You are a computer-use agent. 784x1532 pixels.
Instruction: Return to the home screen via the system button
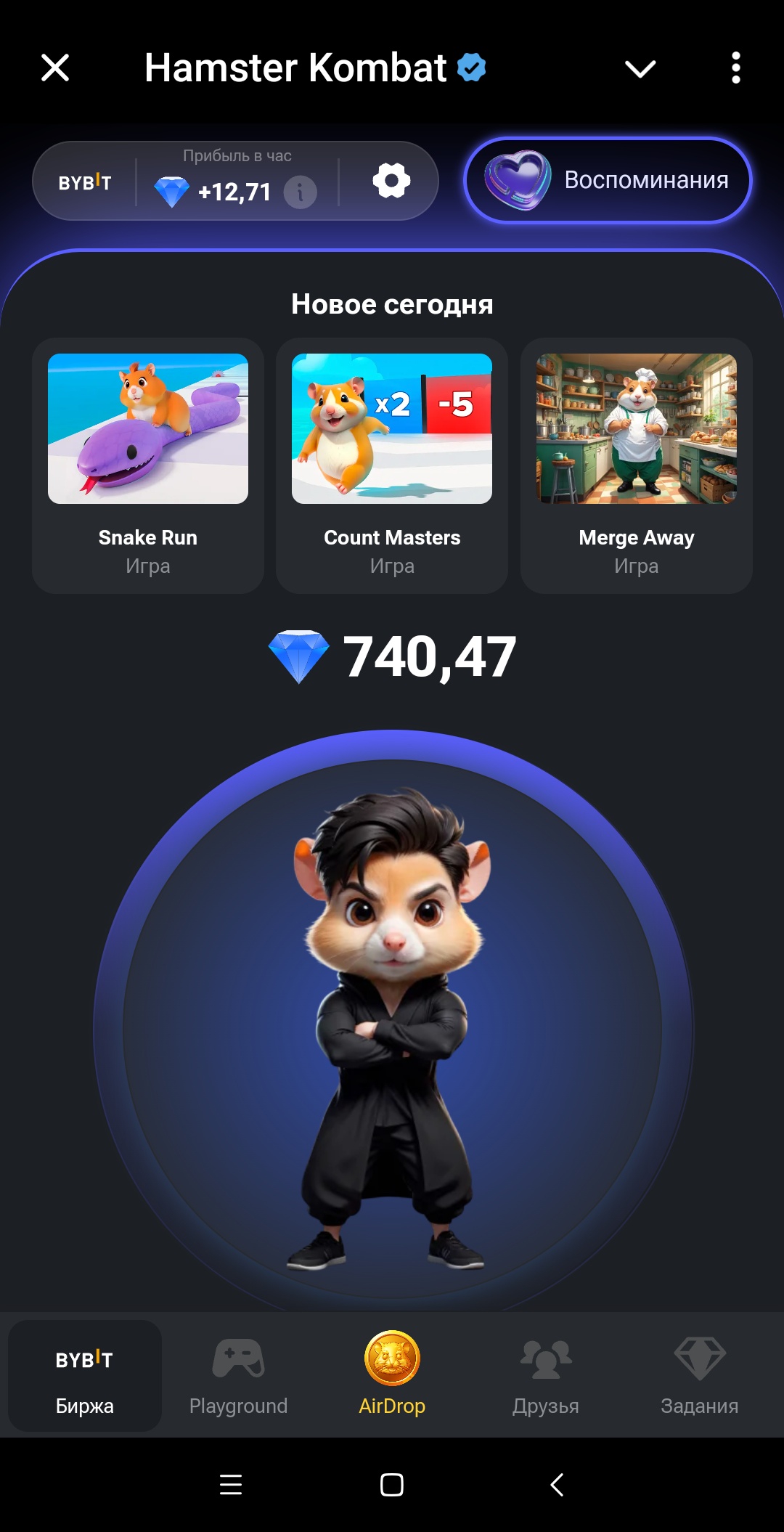(392, 1485)
